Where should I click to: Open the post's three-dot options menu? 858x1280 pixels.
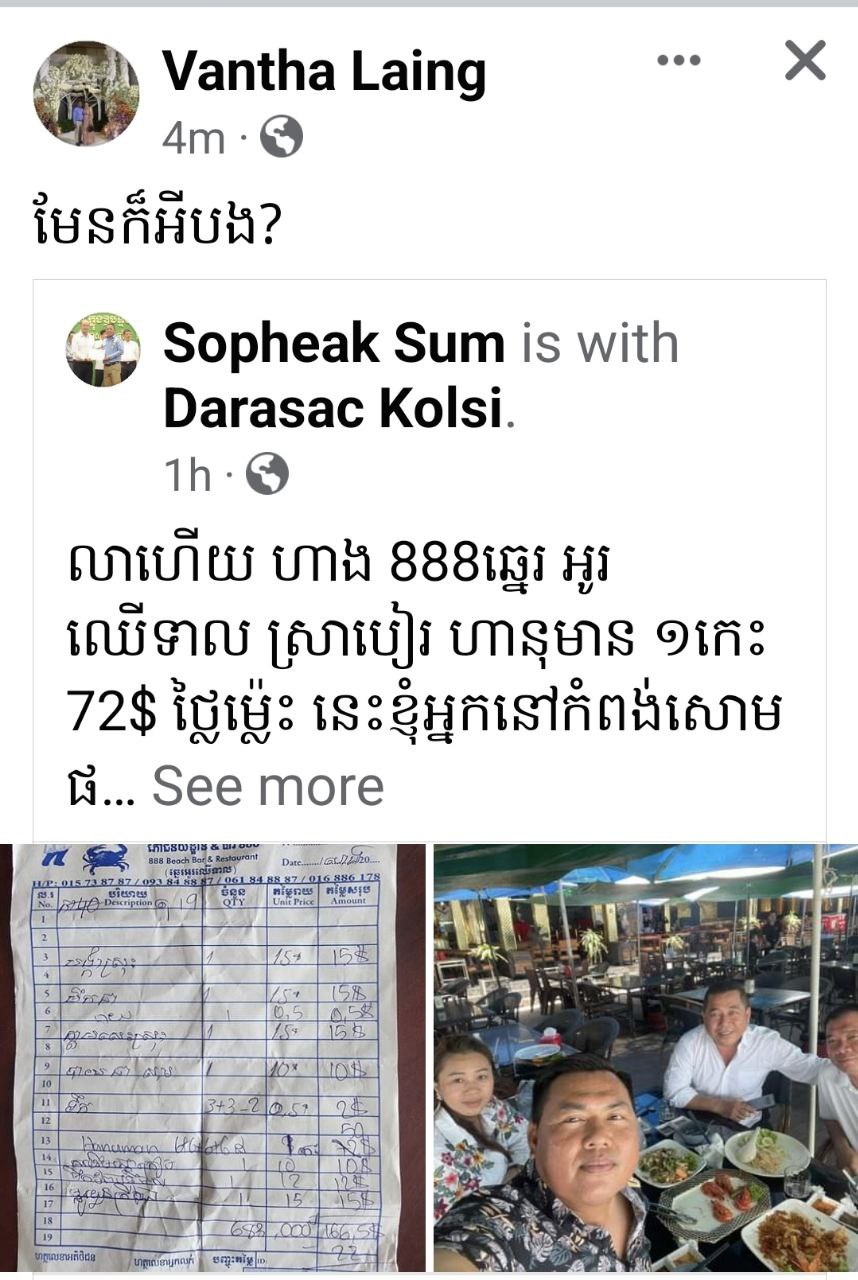(679, 61)
